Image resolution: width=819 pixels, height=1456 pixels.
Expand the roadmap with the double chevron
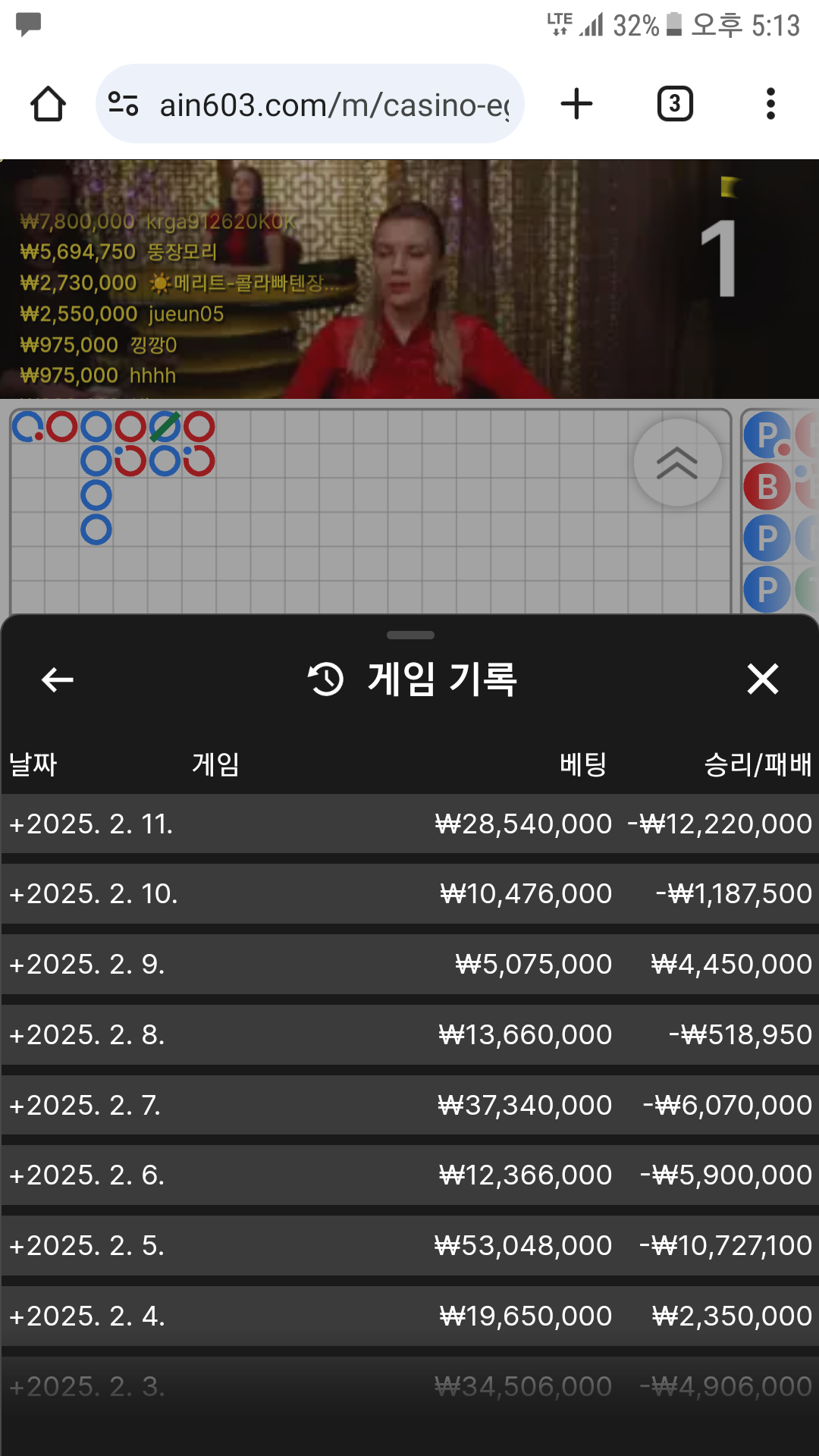click(x=677, y=463)
